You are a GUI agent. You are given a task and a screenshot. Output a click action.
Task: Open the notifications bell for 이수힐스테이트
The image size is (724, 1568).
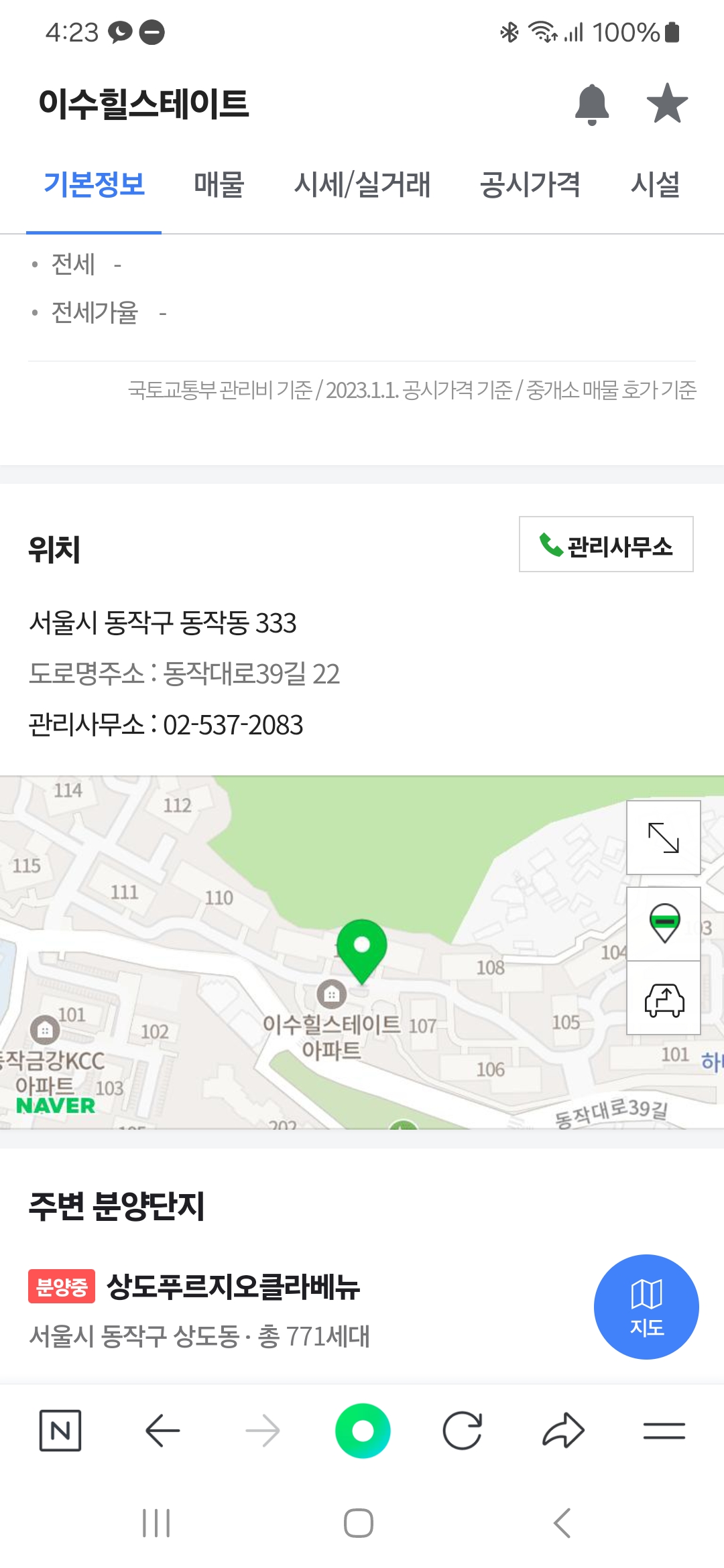(x=592, y=105)
